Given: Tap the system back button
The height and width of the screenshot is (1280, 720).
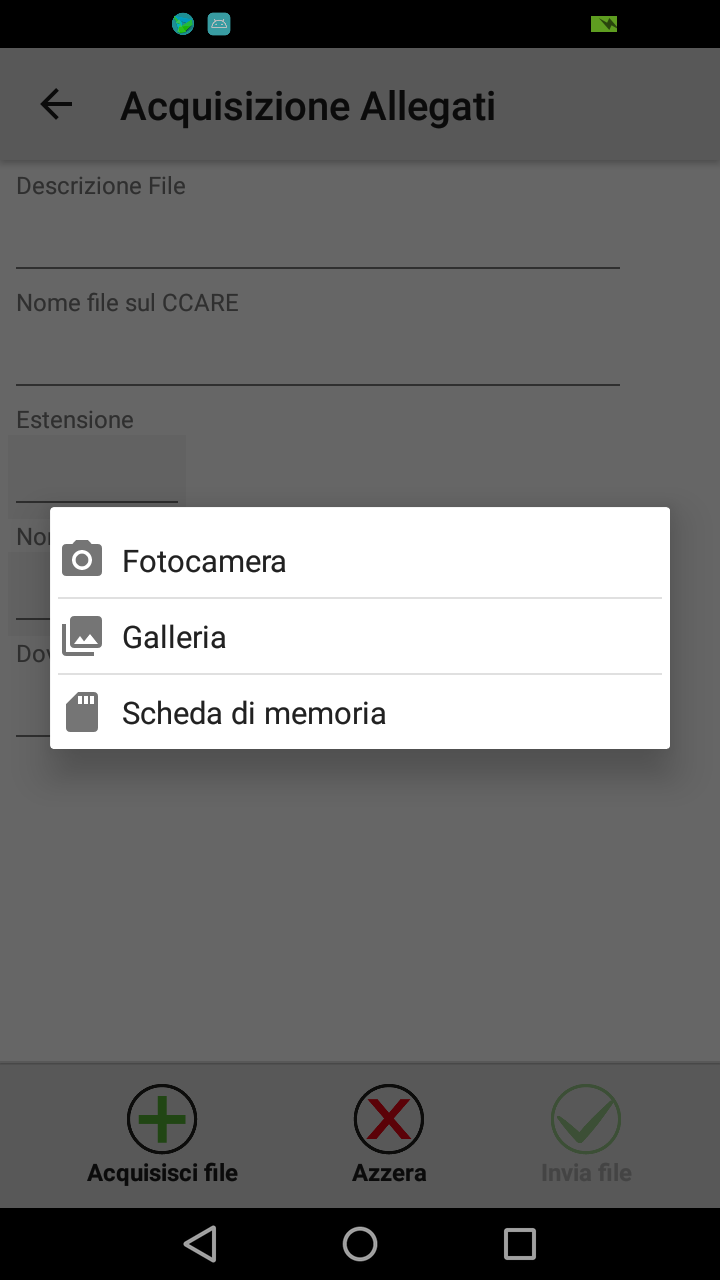Looking at the screenshot, I should coord(200,1244).
